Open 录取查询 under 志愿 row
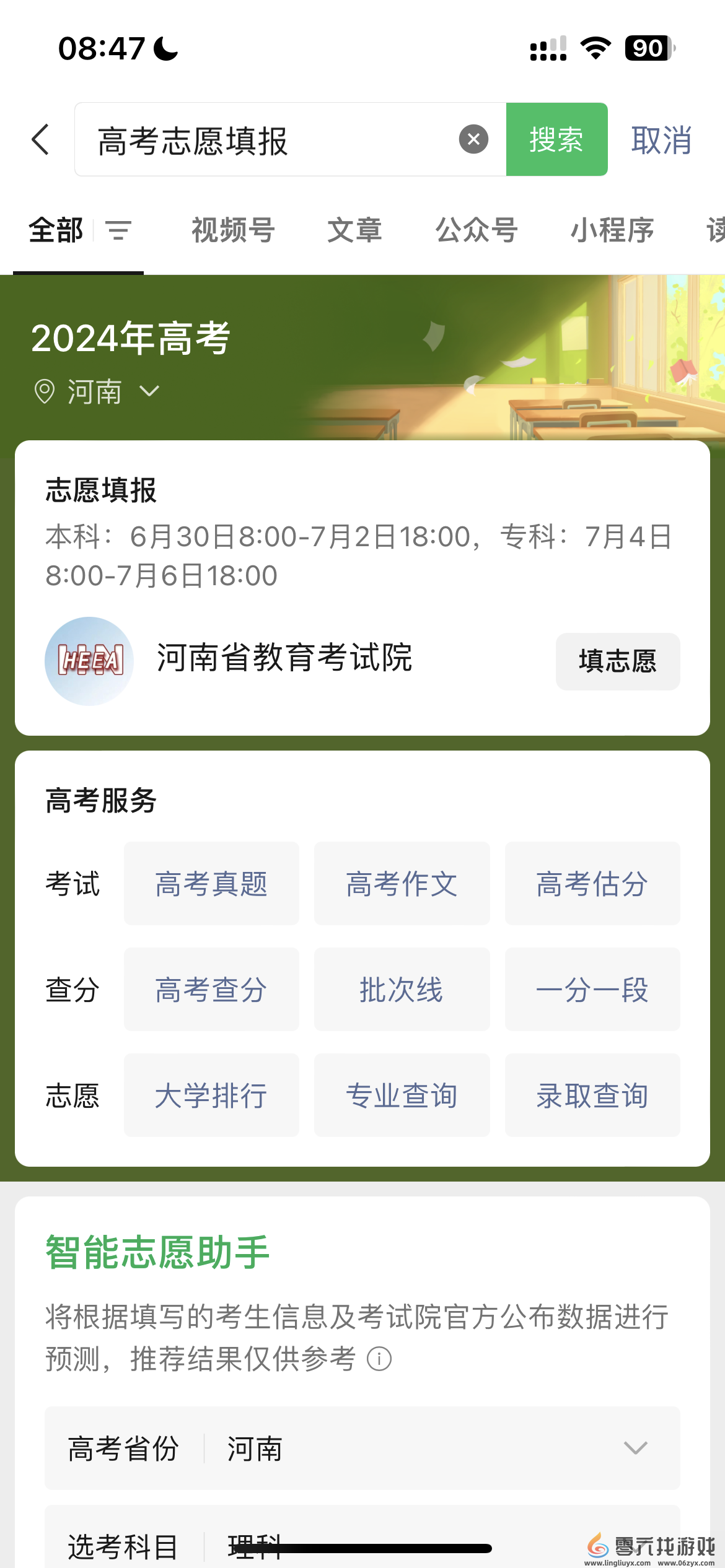Image resolution: width=725 pixels, height=1568 pixels. tap(592, 1095)
